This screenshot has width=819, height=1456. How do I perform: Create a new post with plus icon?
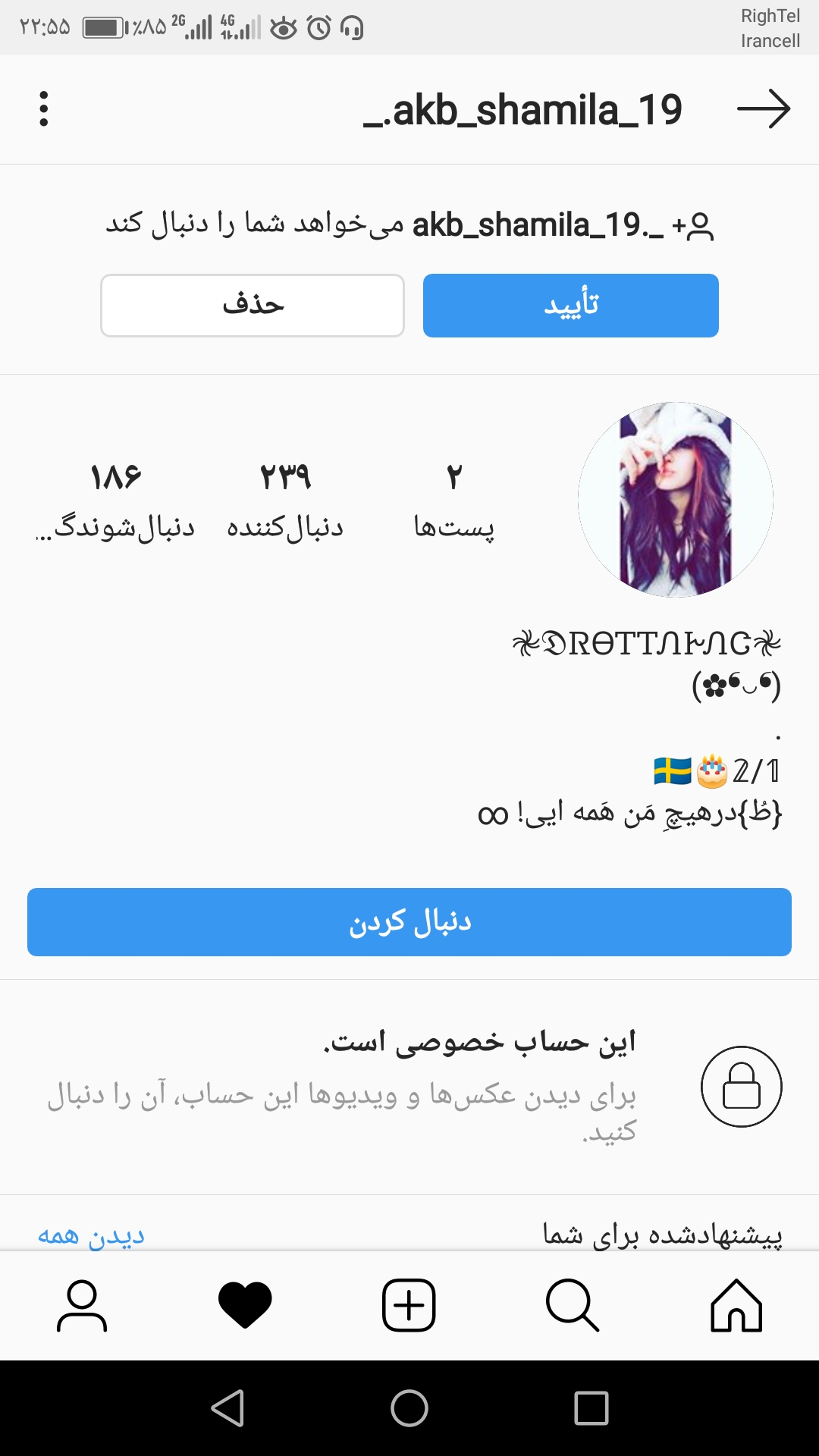(x=409, y=1305)
